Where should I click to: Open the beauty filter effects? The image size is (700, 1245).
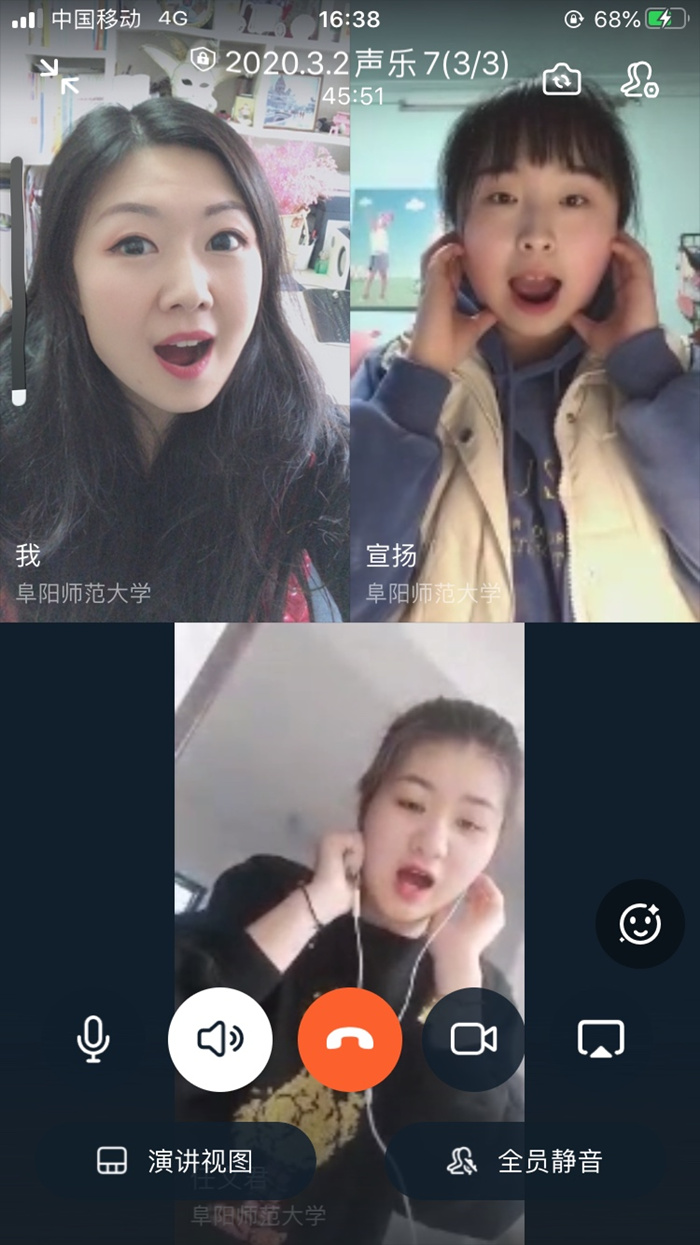[x=640, y=923]
